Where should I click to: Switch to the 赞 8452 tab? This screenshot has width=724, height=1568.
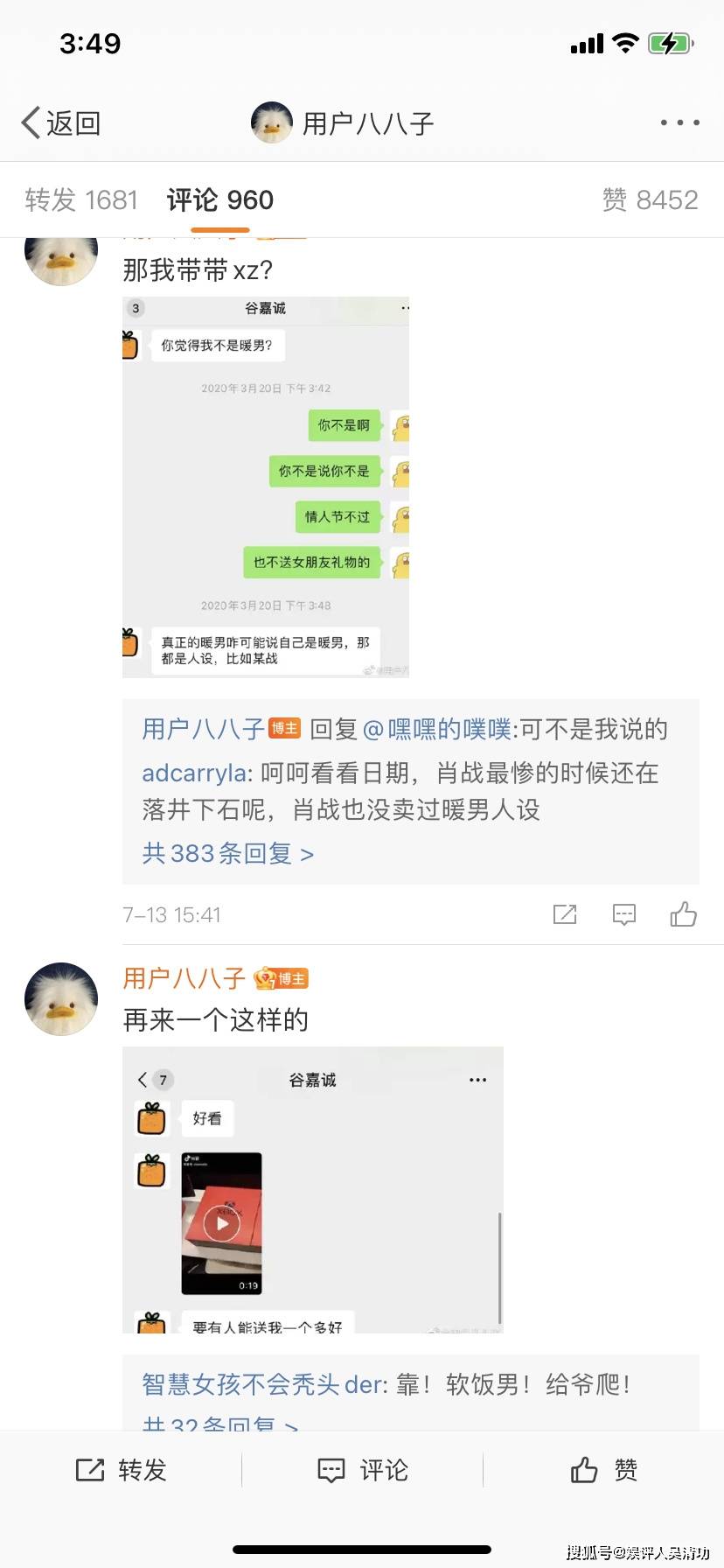click(650, 200)
